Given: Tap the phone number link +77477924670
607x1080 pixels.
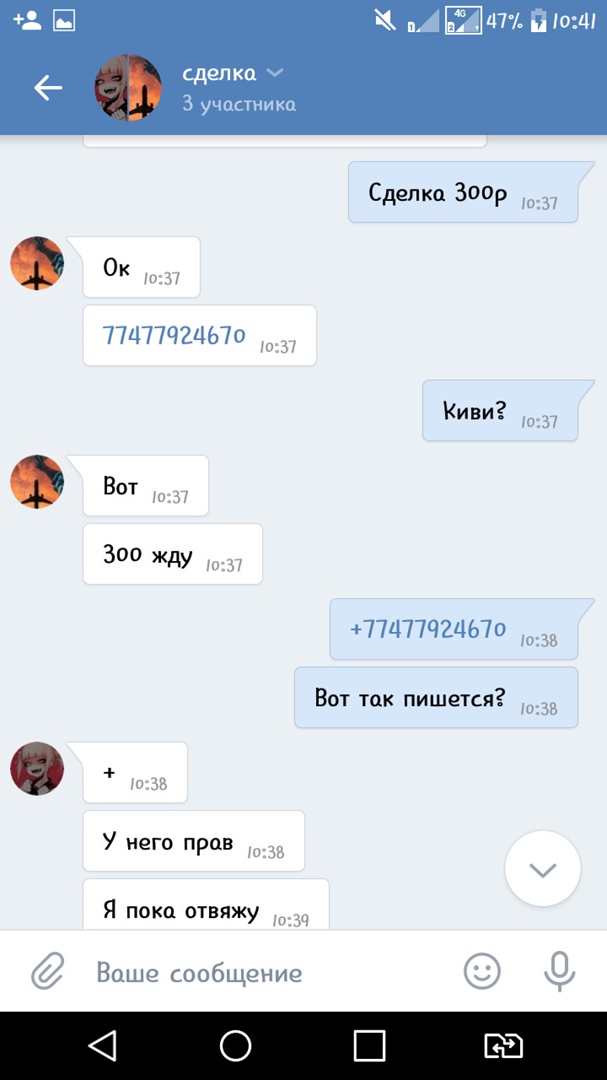Looking at the screenshot, I should [x=428, y=628].
